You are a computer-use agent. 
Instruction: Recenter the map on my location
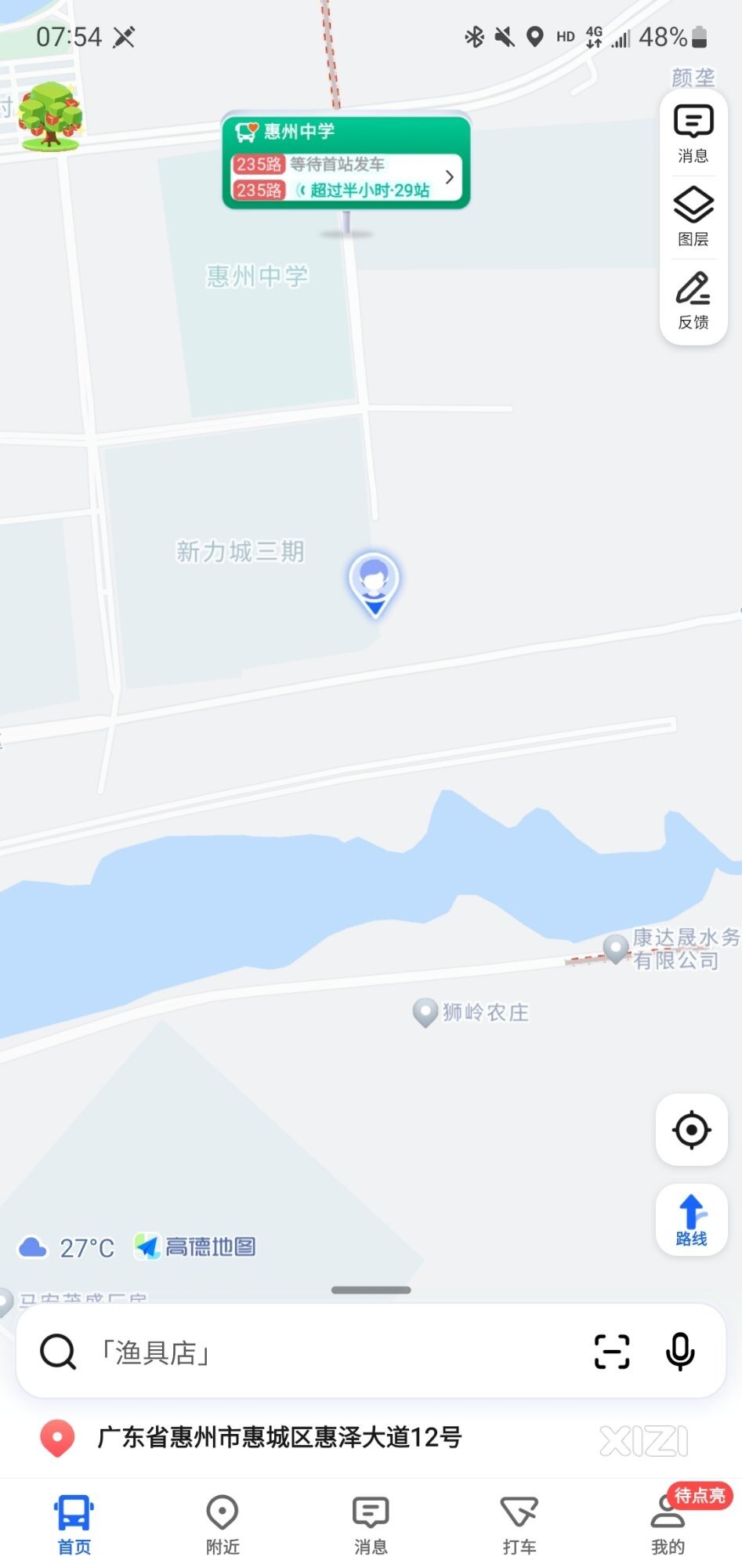click(x=691, y=1130)
